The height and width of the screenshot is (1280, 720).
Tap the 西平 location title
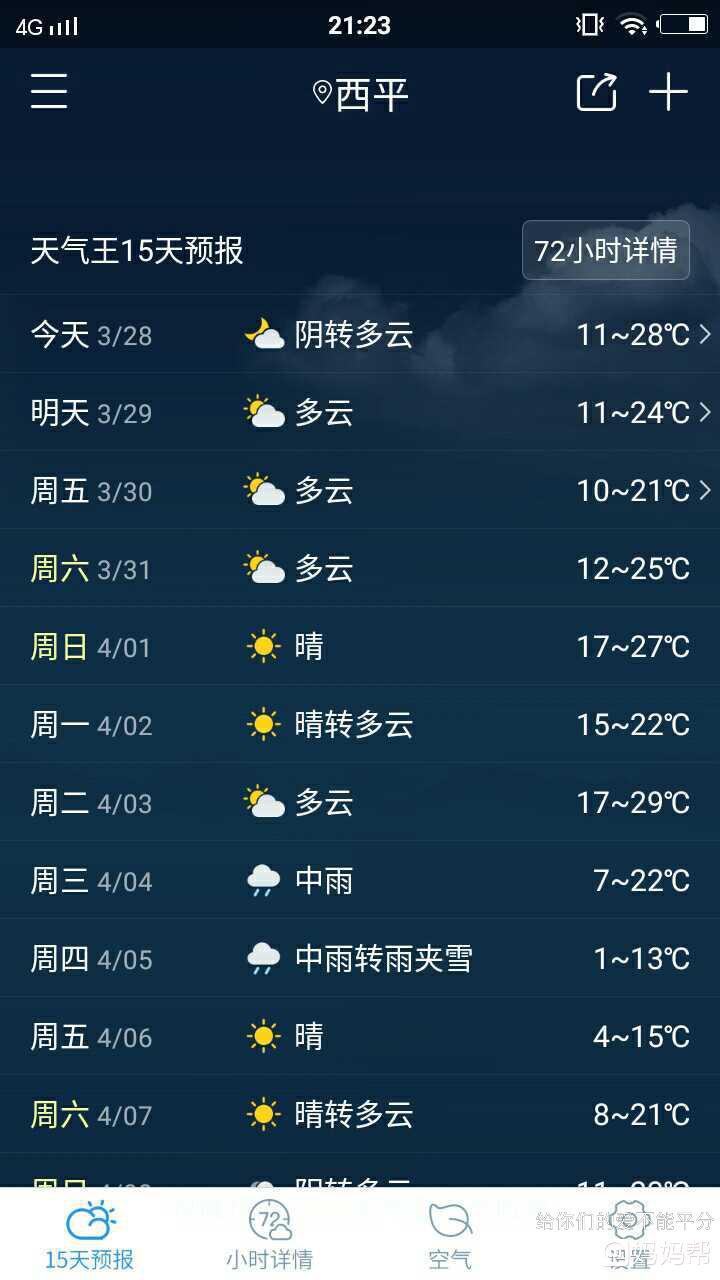point(362,95)
